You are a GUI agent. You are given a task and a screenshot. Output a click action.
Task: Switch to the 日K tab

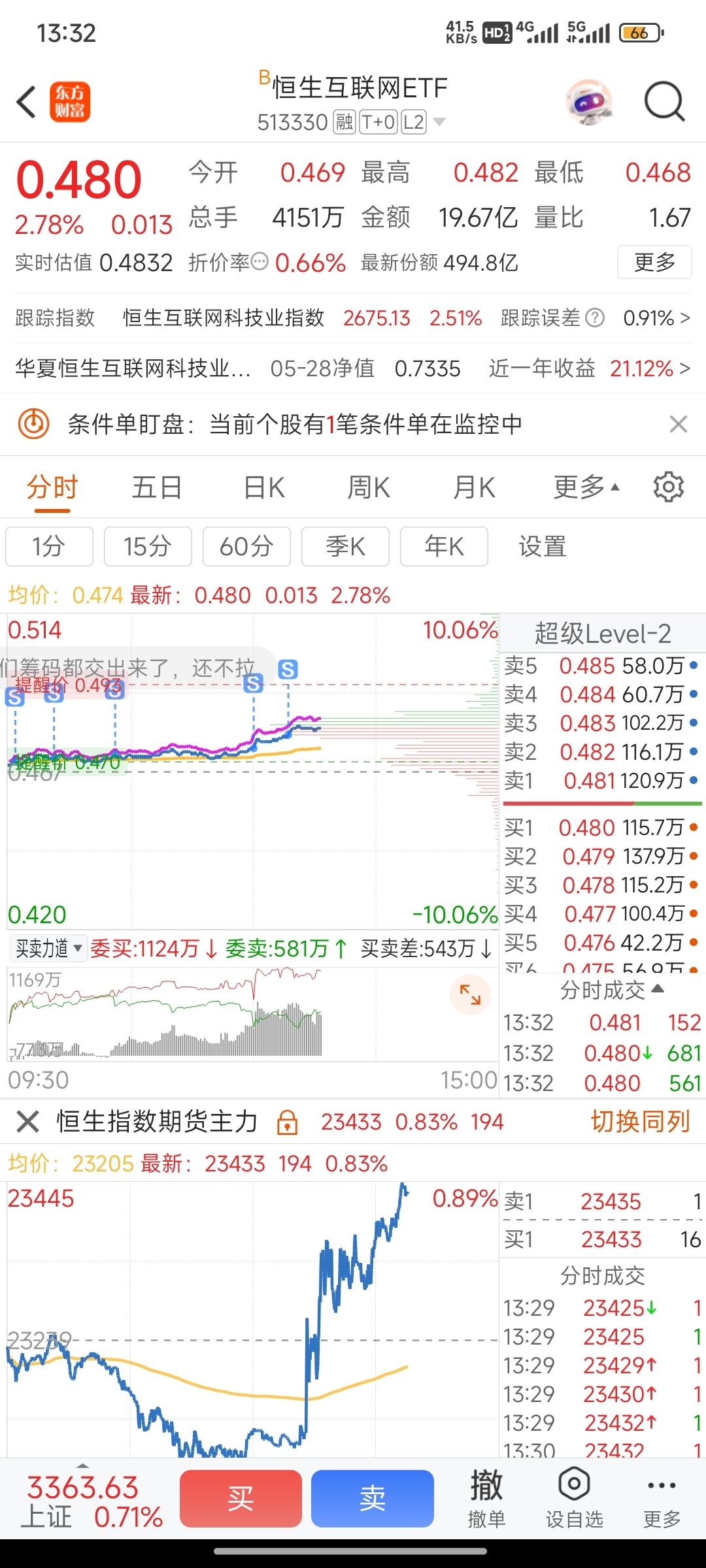262,487
